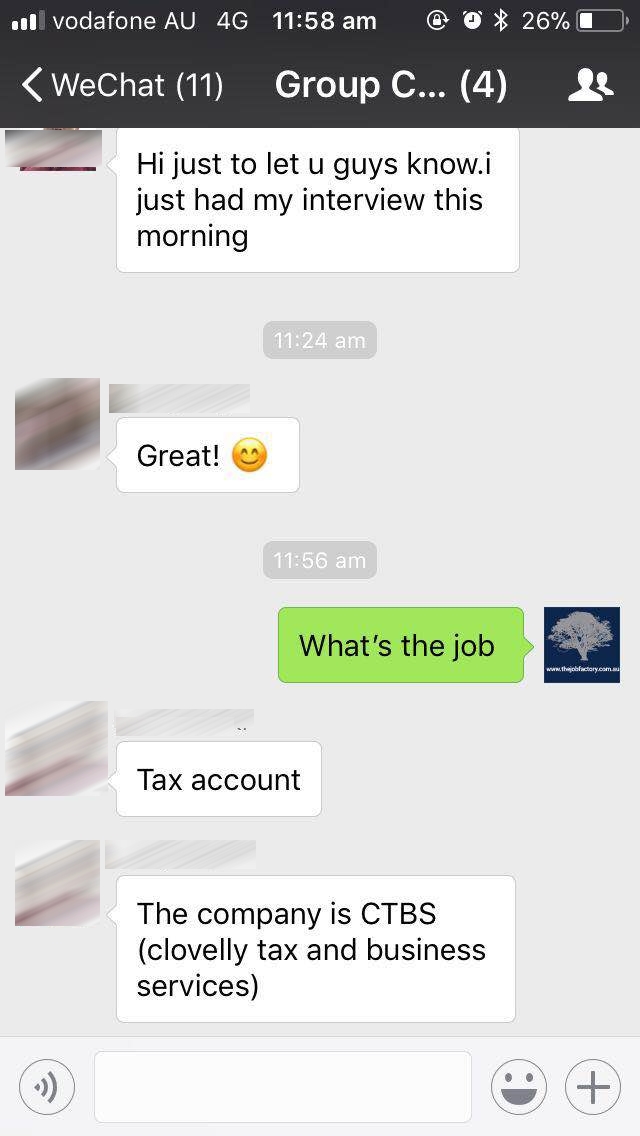Go back to the WeChat chats list
The width and height of the screenshot is (640, 1136).
point(122,85)
